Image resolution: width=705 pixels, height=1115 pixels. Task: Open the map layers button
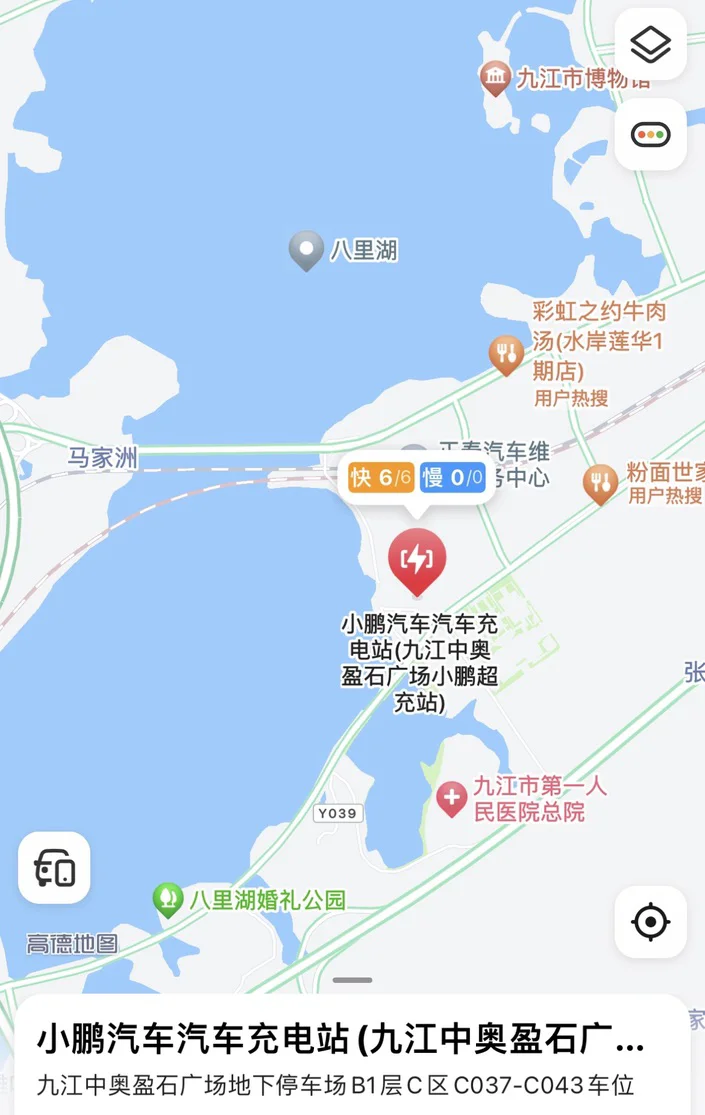pos(650,45)
